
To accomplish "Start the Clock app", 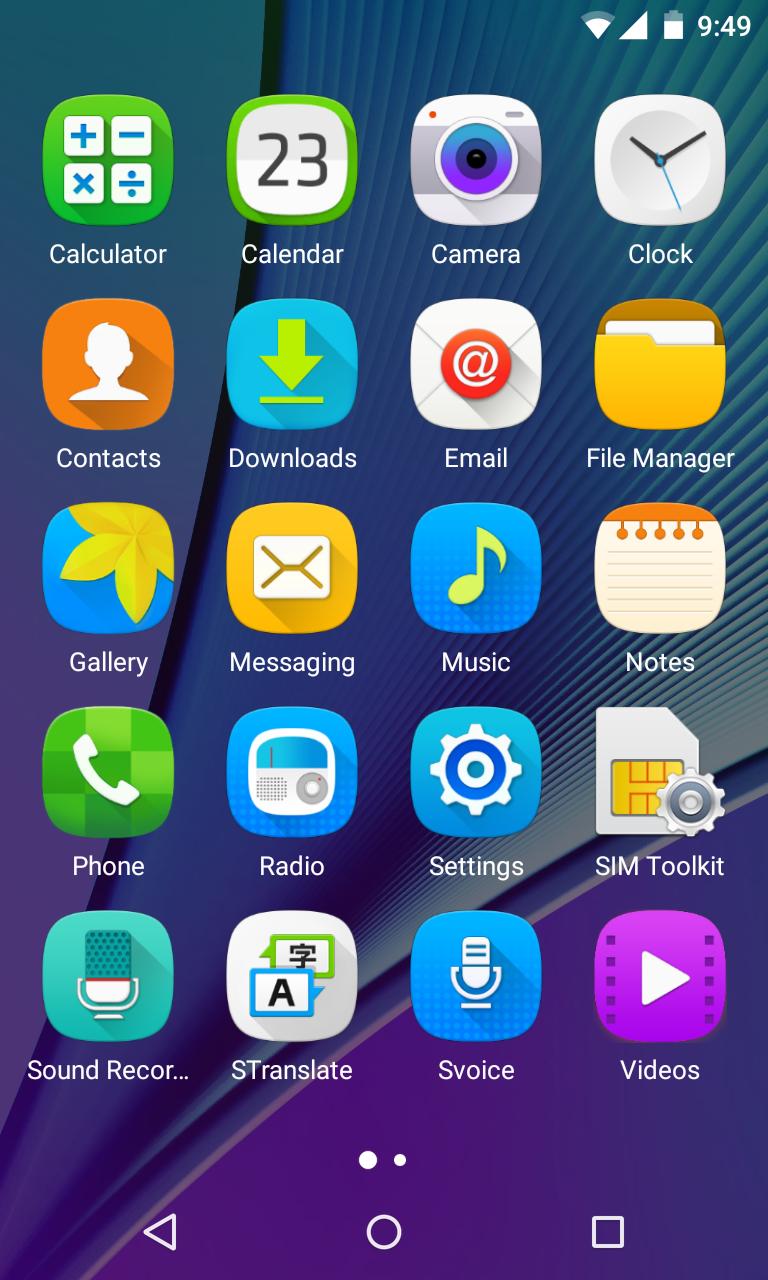I will (x=659, y=160).
